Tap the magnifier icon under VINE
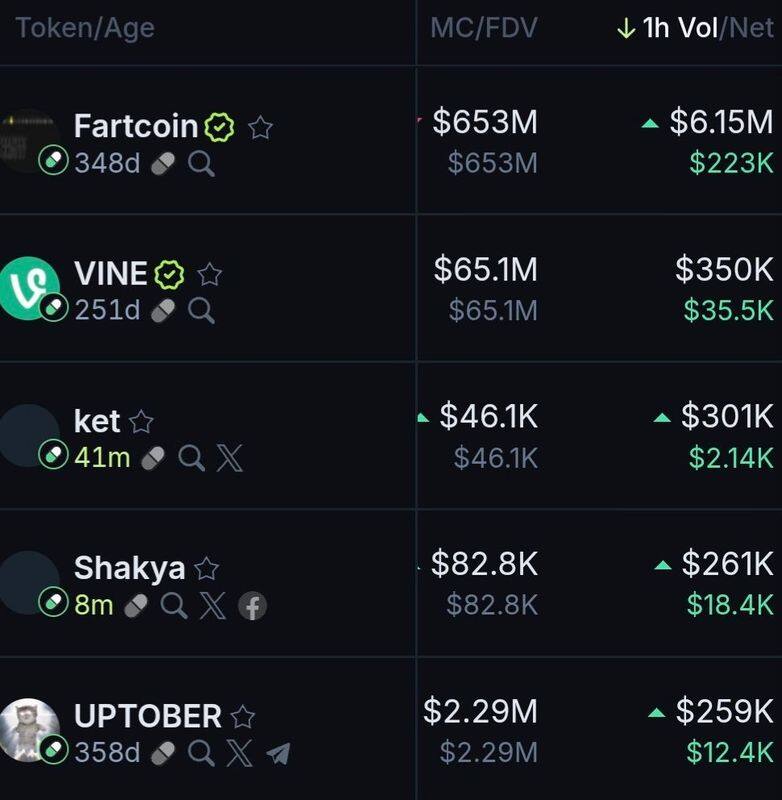The height and width of the screenshot is (800, 782). coord(201,311)
